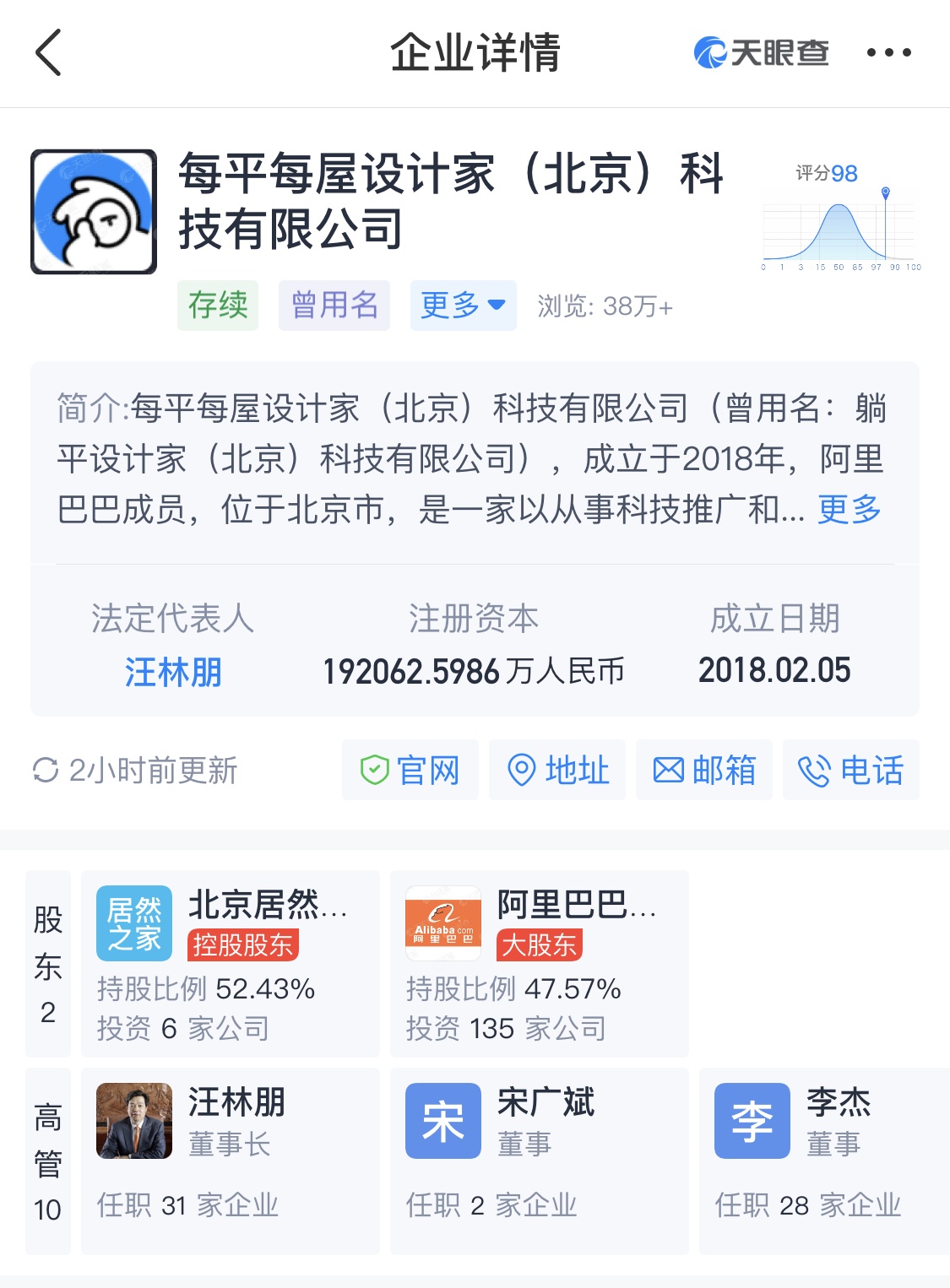
Task: Open executive card 汪林朋 董事长
Action: coord(230,1161)
